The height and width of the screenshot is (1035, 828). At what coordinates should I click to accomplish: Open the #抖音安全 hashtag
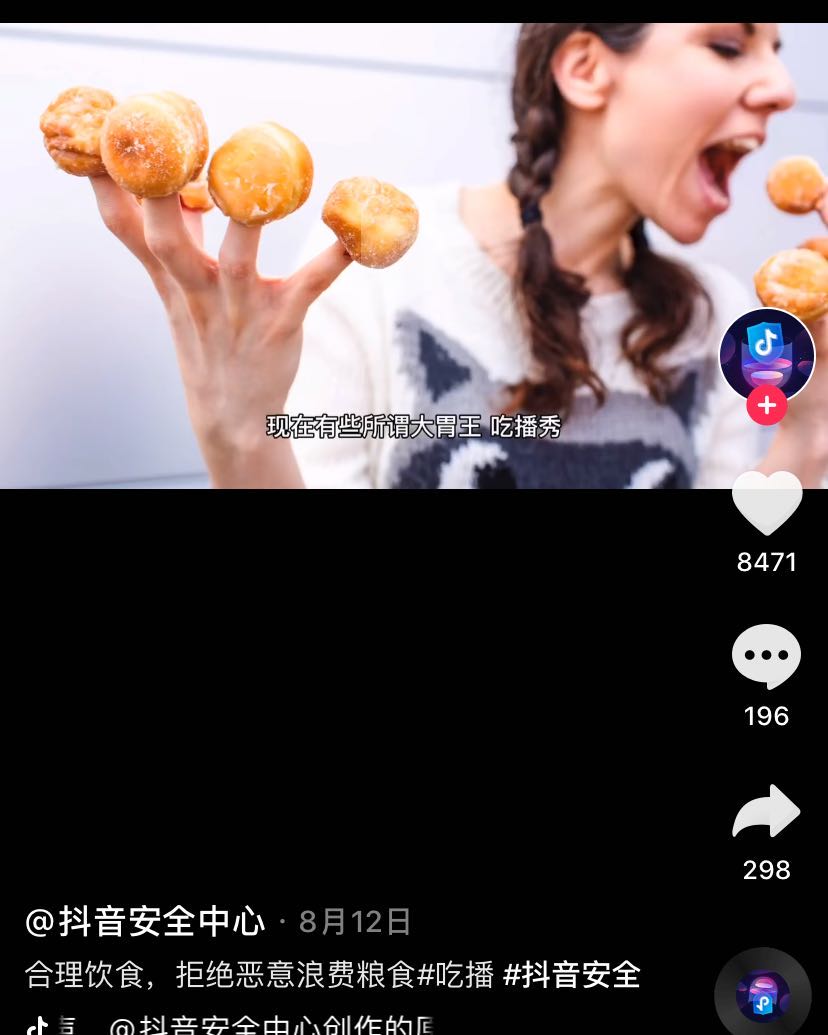571,974
